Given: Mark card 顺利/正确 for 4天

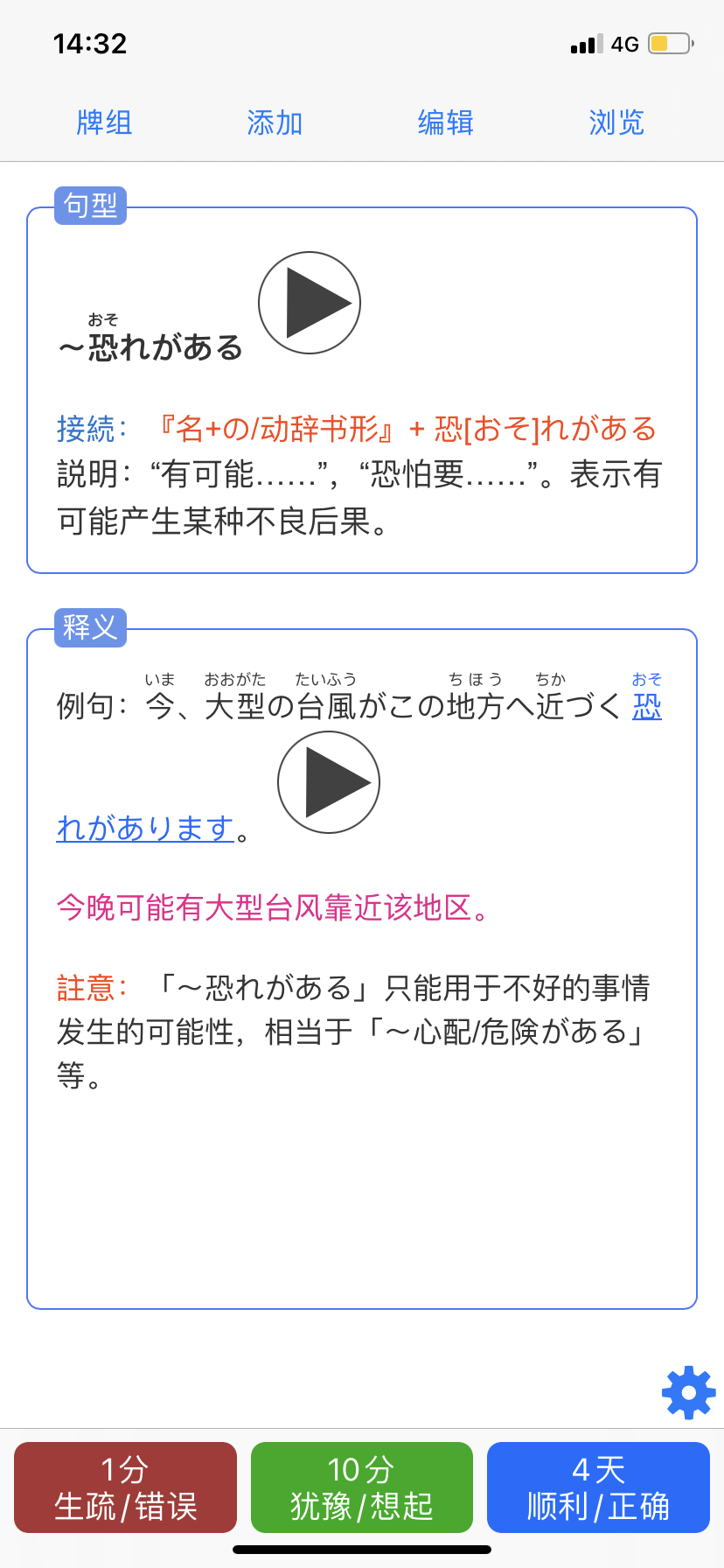Looking at the screenshot, I should 598,1487.
